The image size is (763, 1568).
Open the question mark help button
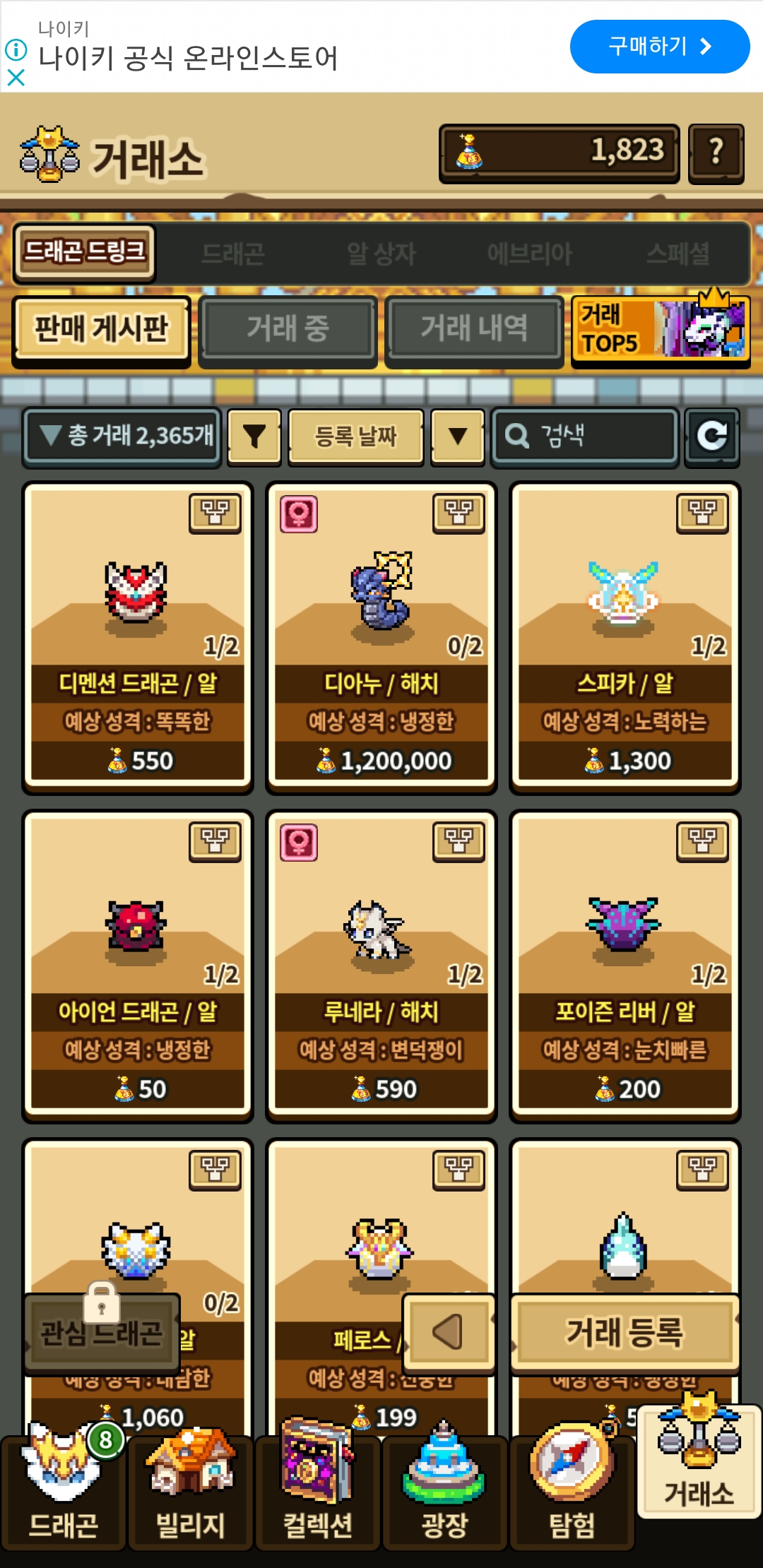[x=716, y=152]
